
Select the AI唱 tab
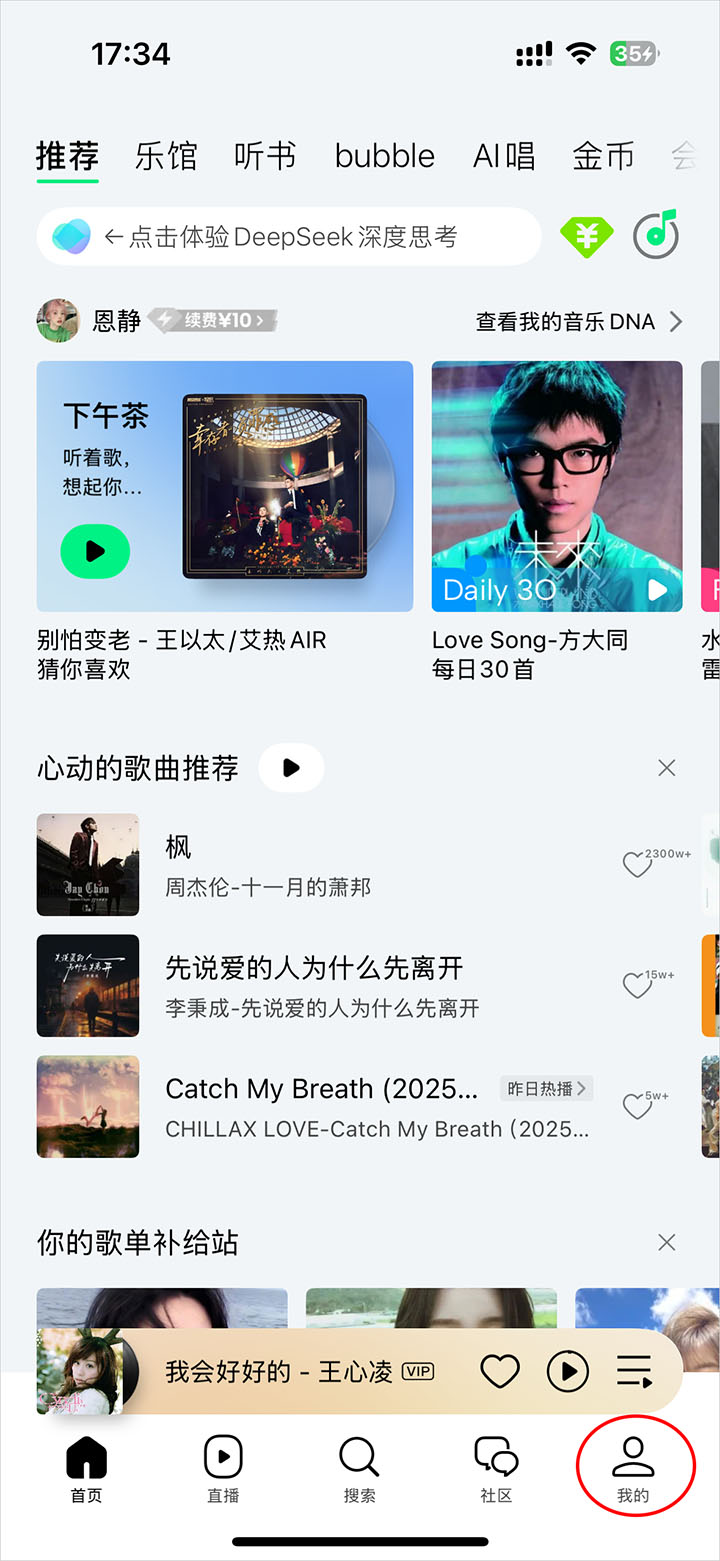click(503, 157)
